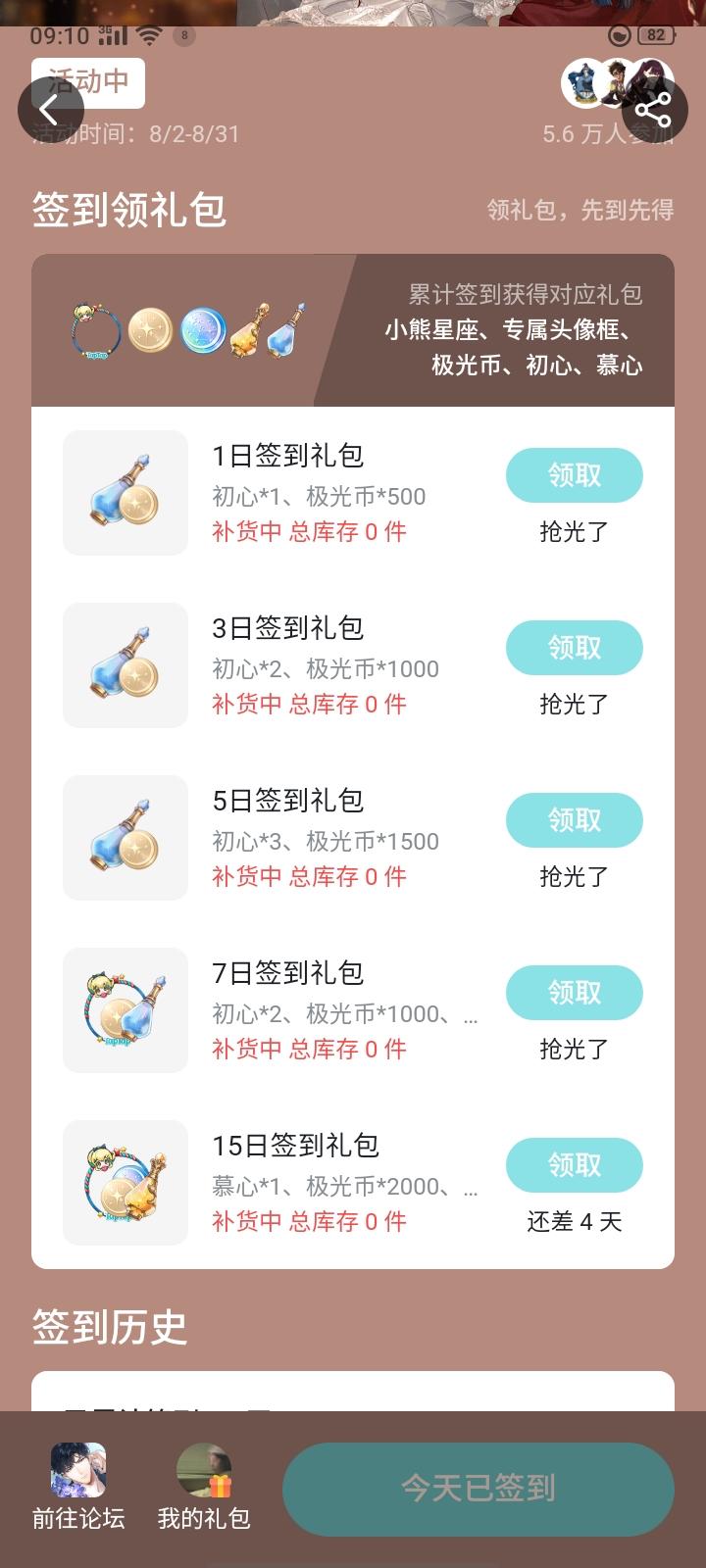Share this sign-in event
The image size is (706, 1568).
[654, 111]
